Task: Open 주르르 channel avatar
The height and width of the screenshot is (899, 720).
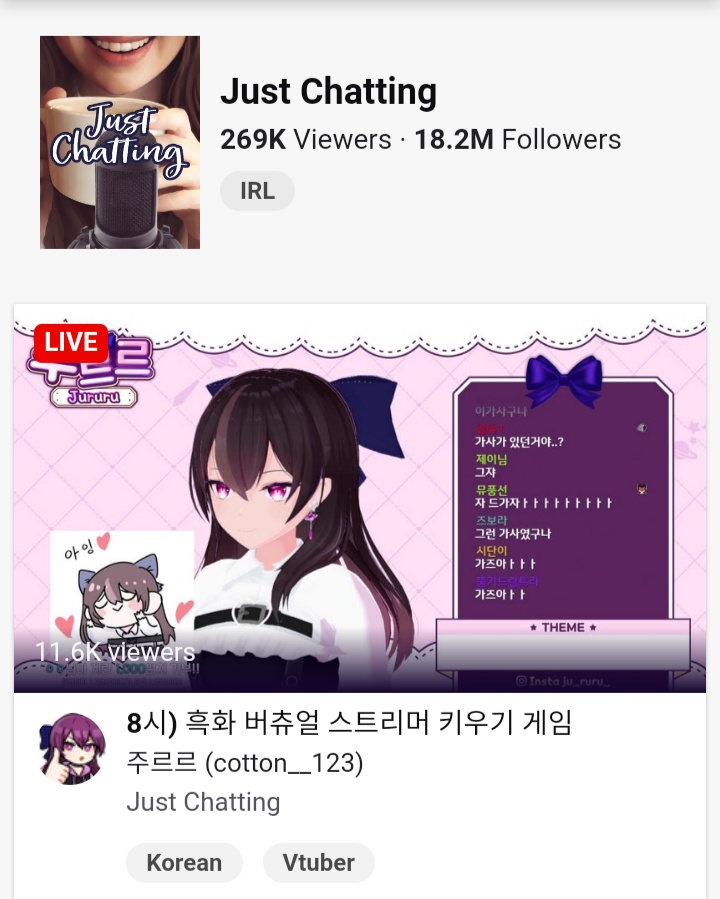Action: point(72,748)
